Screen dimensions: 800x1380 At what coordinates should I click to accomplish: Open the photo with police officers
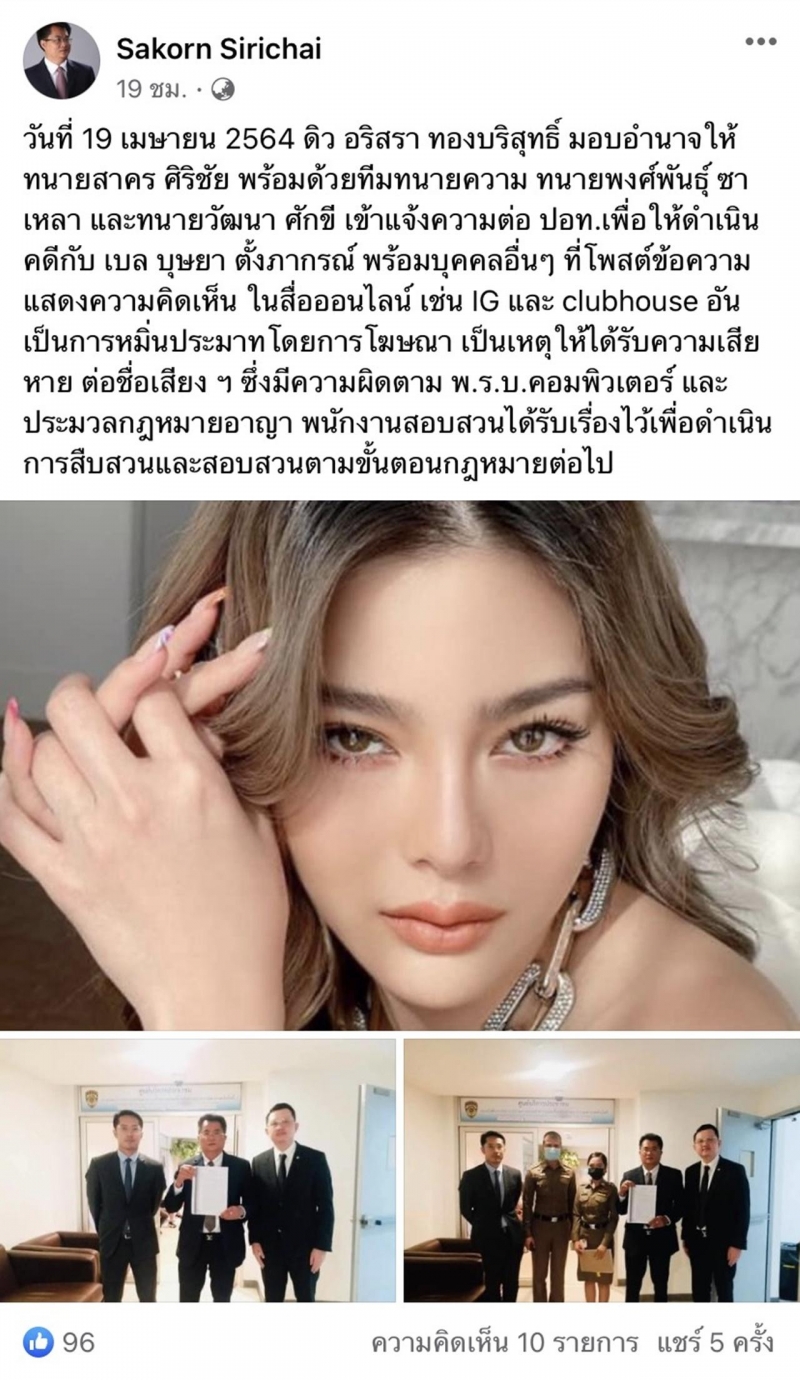coord(602,1170)
